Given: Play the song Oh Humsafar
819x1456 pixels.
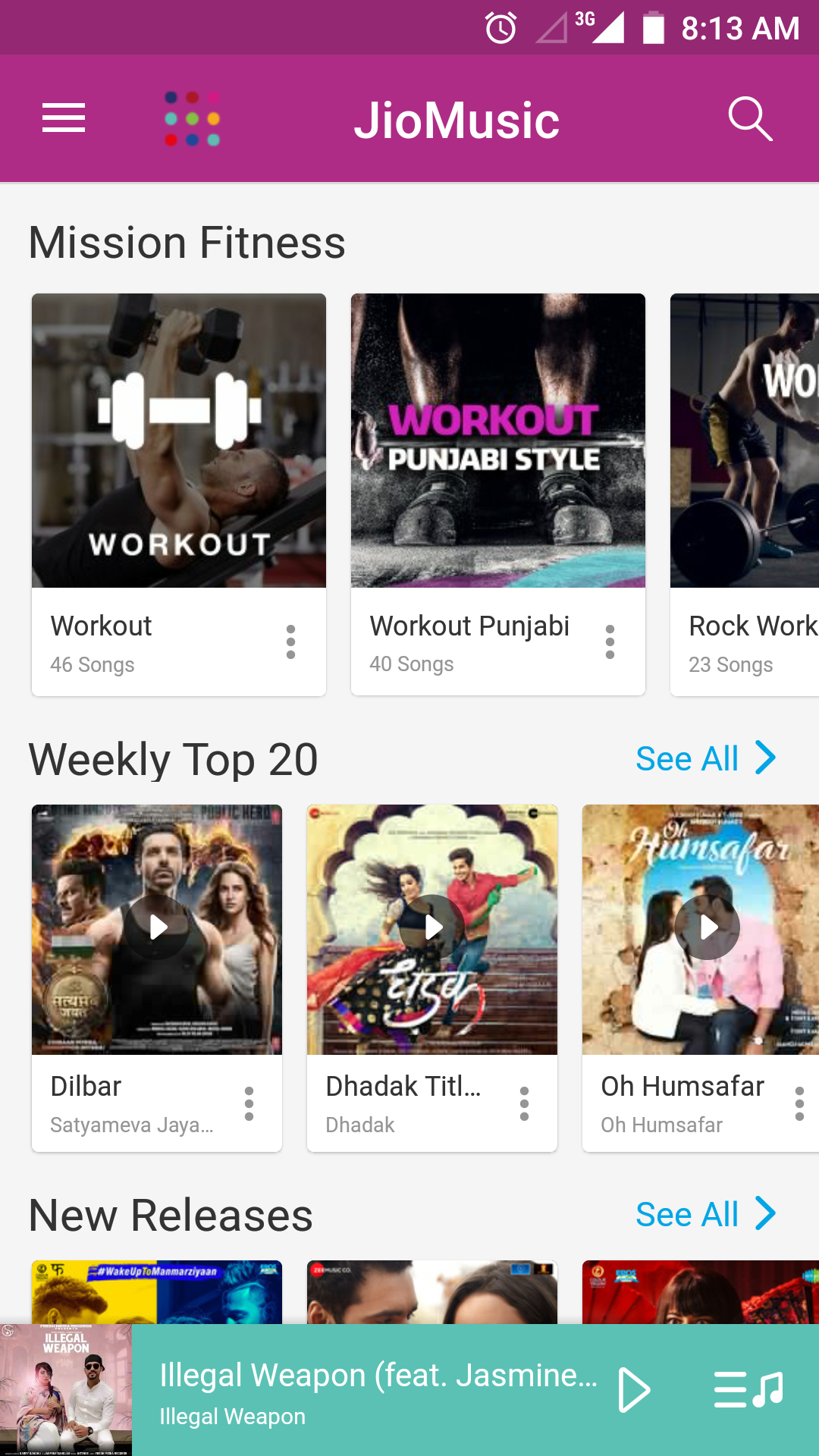Looking at the screenshot, I should coord(707,927).
